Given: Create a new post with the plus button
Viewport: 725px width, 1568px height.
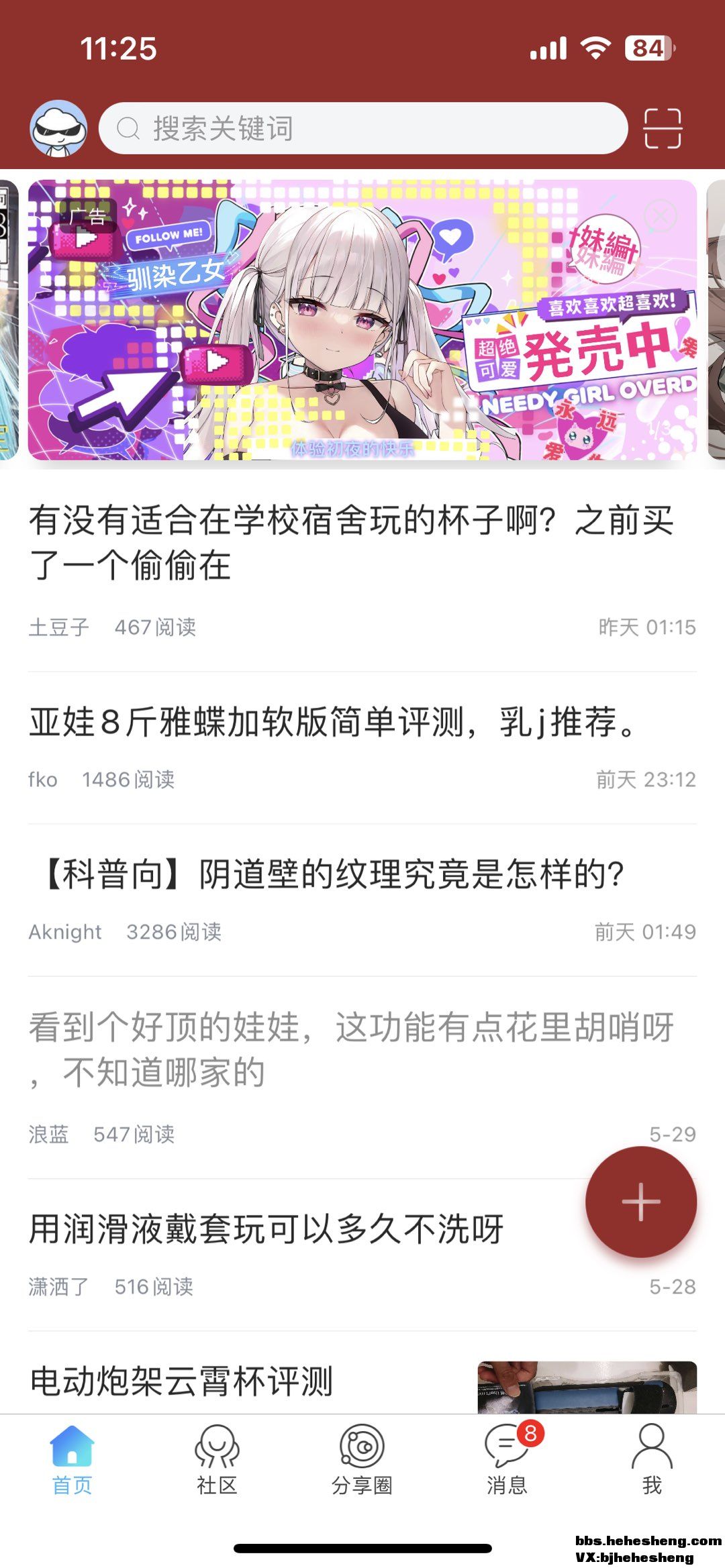Looking at the screenshot, I should tap(640, 1202).
